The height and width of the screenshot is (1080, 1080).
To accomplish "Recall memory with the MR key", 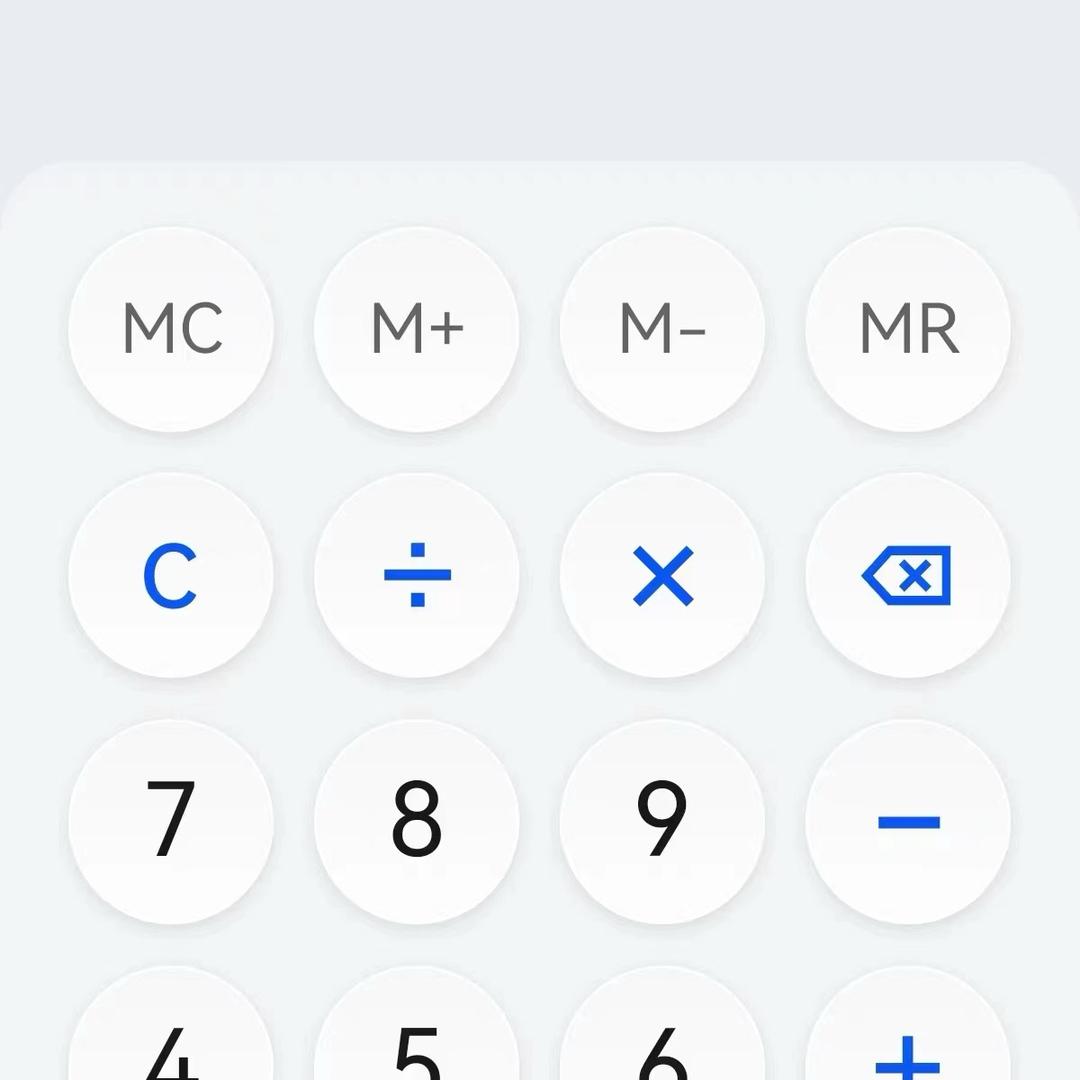I will click(908, 329).
